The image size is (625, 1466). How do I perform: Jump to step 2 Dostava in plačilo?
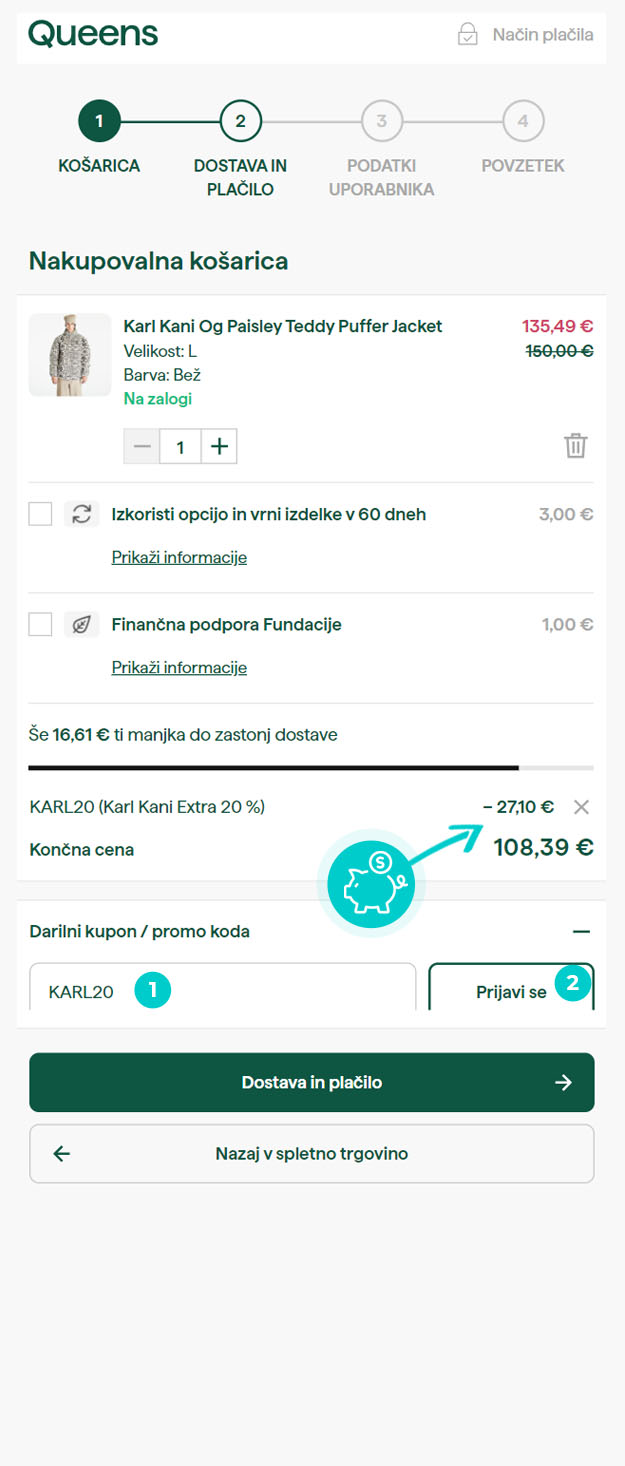(240, 122)
